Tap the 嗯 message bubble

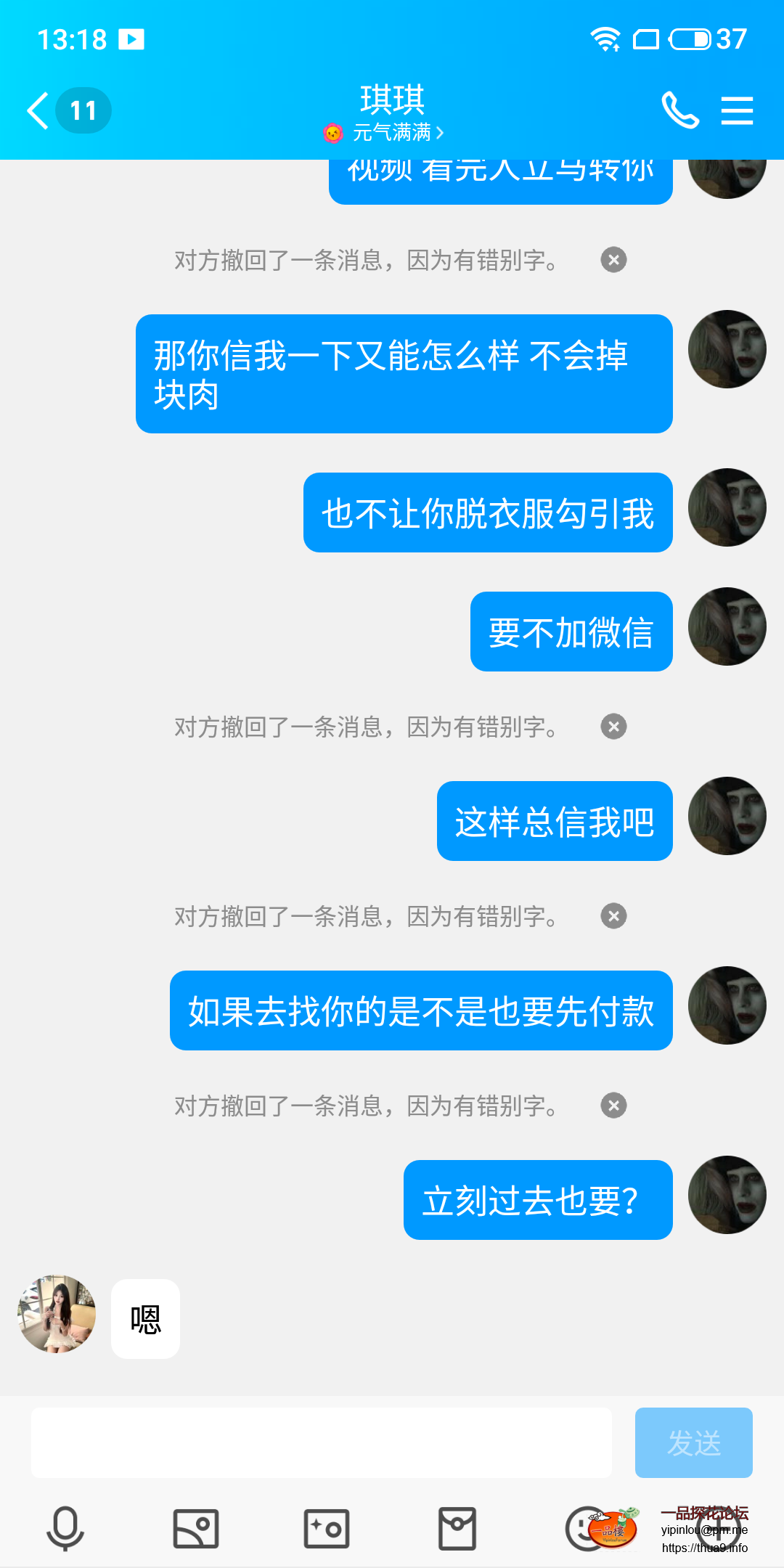tap(144, 1318)
